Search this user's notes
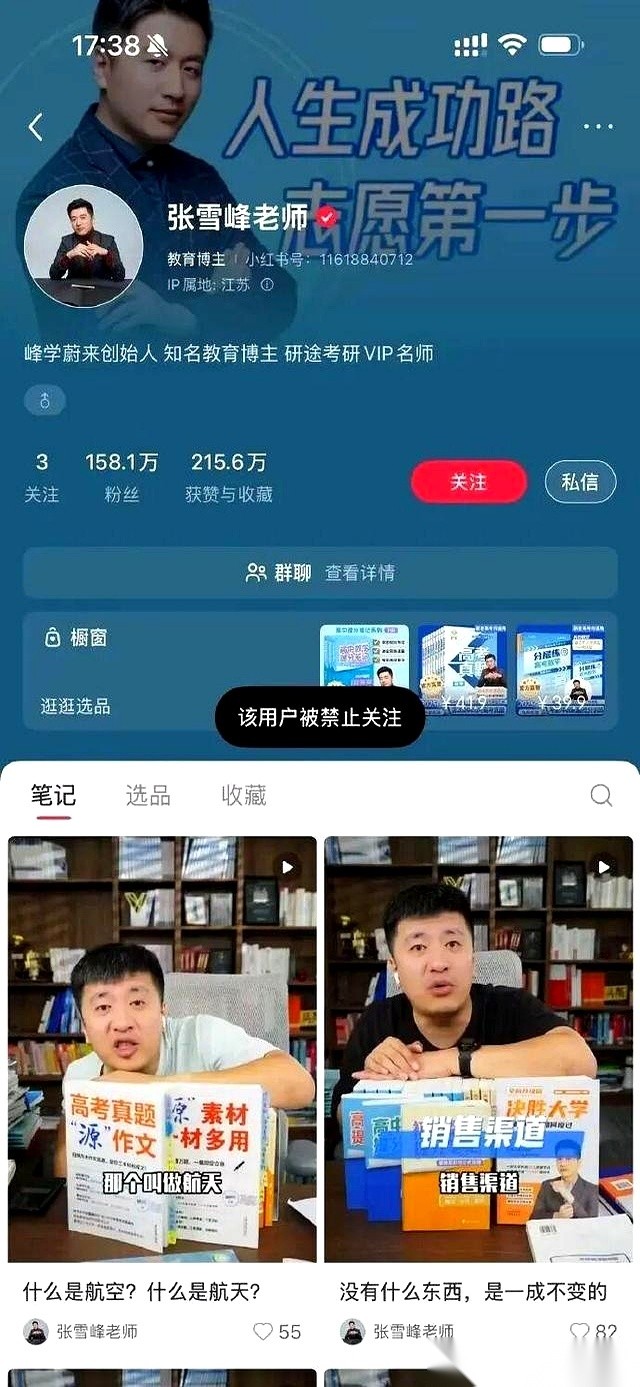 [601, 795]
